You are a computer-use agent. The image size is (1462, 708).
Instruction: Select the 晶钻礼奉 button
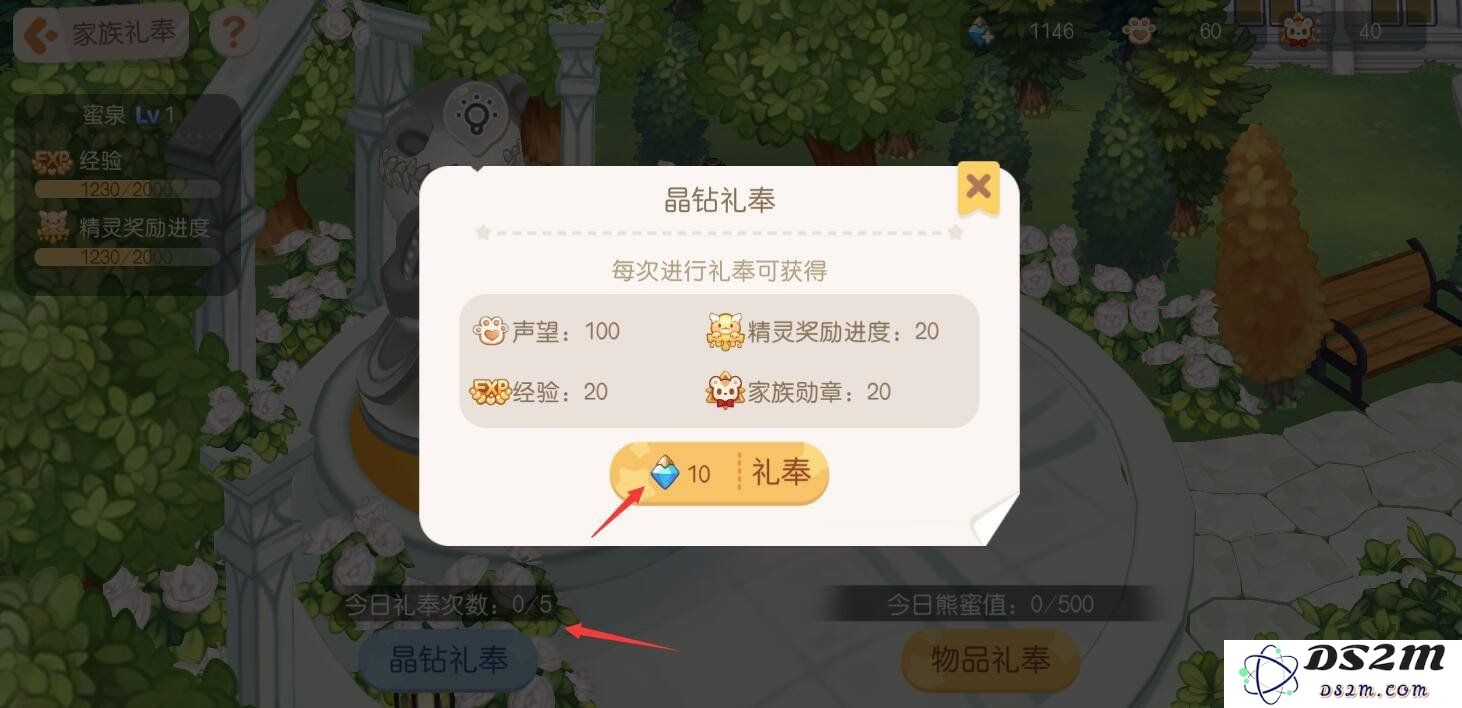tap(448, 660)
